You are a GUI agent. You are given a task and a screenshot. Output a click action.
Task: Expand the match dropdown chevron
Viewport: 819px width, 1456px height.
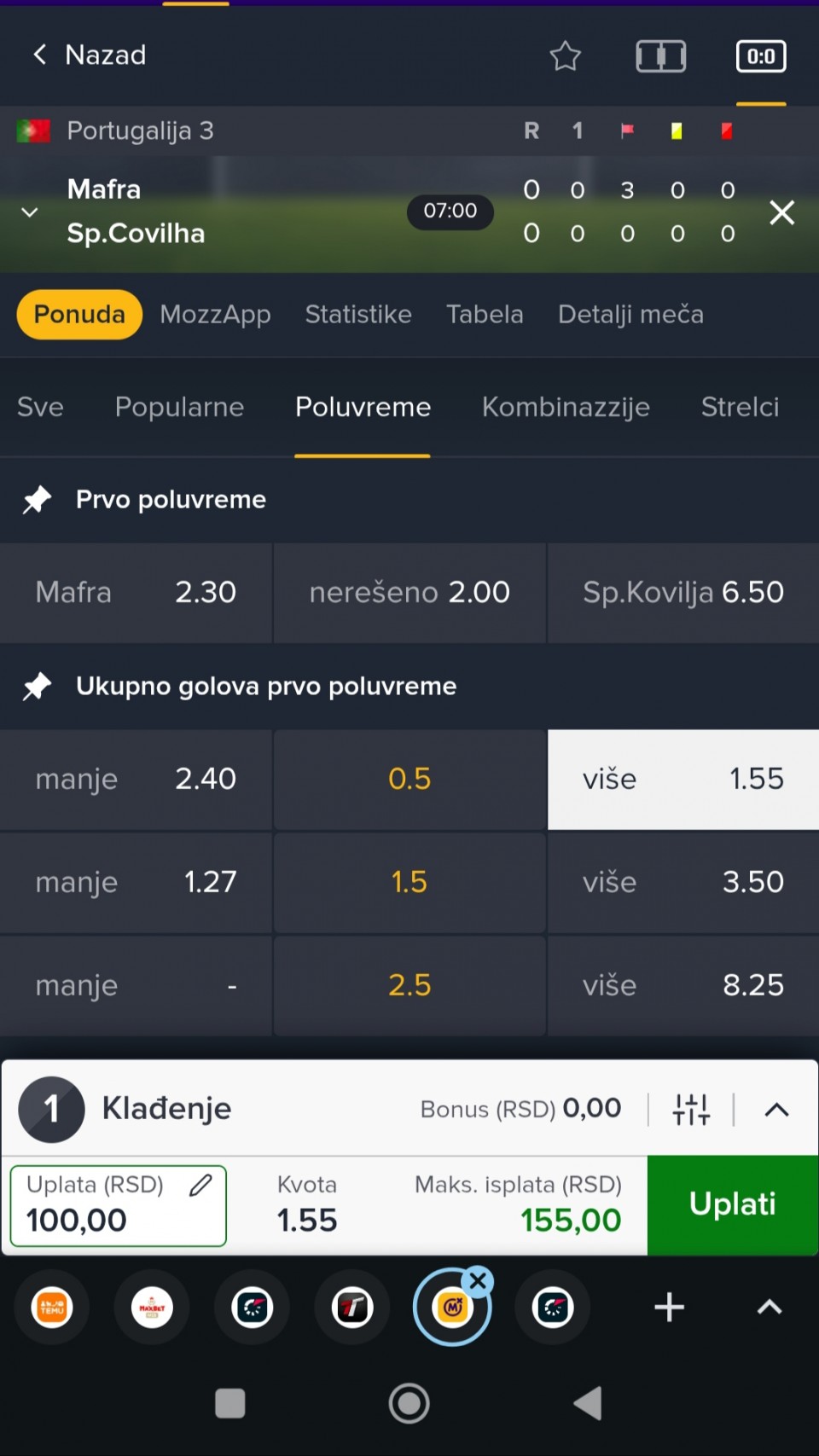pos(30,212)
